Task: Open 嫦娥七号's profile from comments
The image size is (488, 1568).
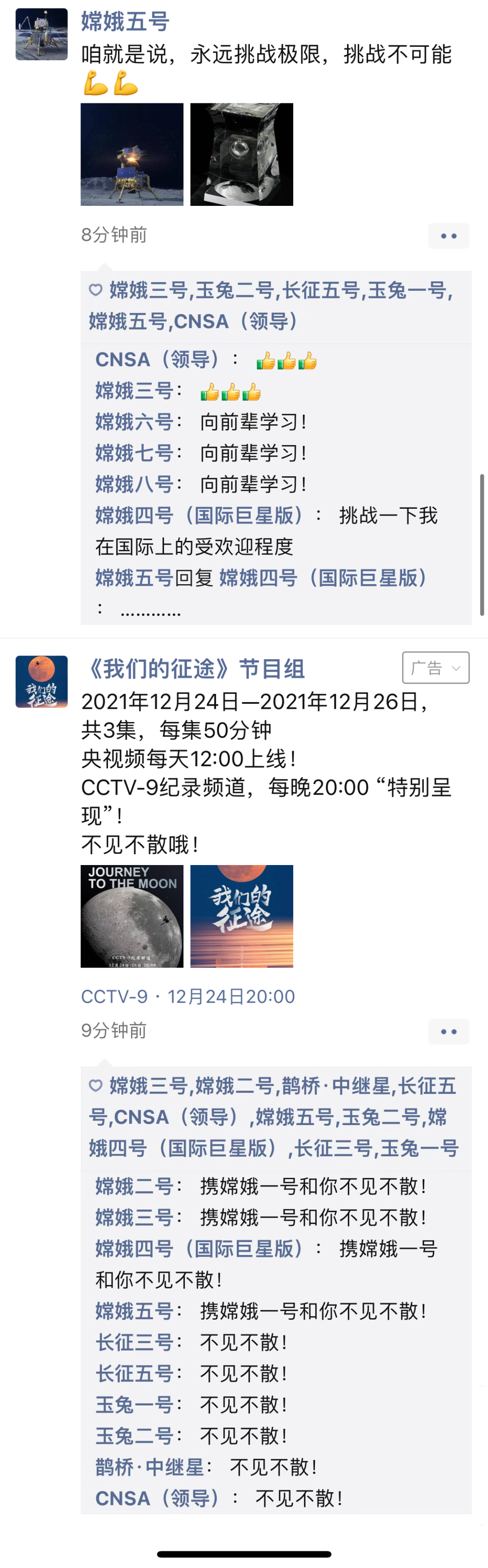Action: (135, 453)
